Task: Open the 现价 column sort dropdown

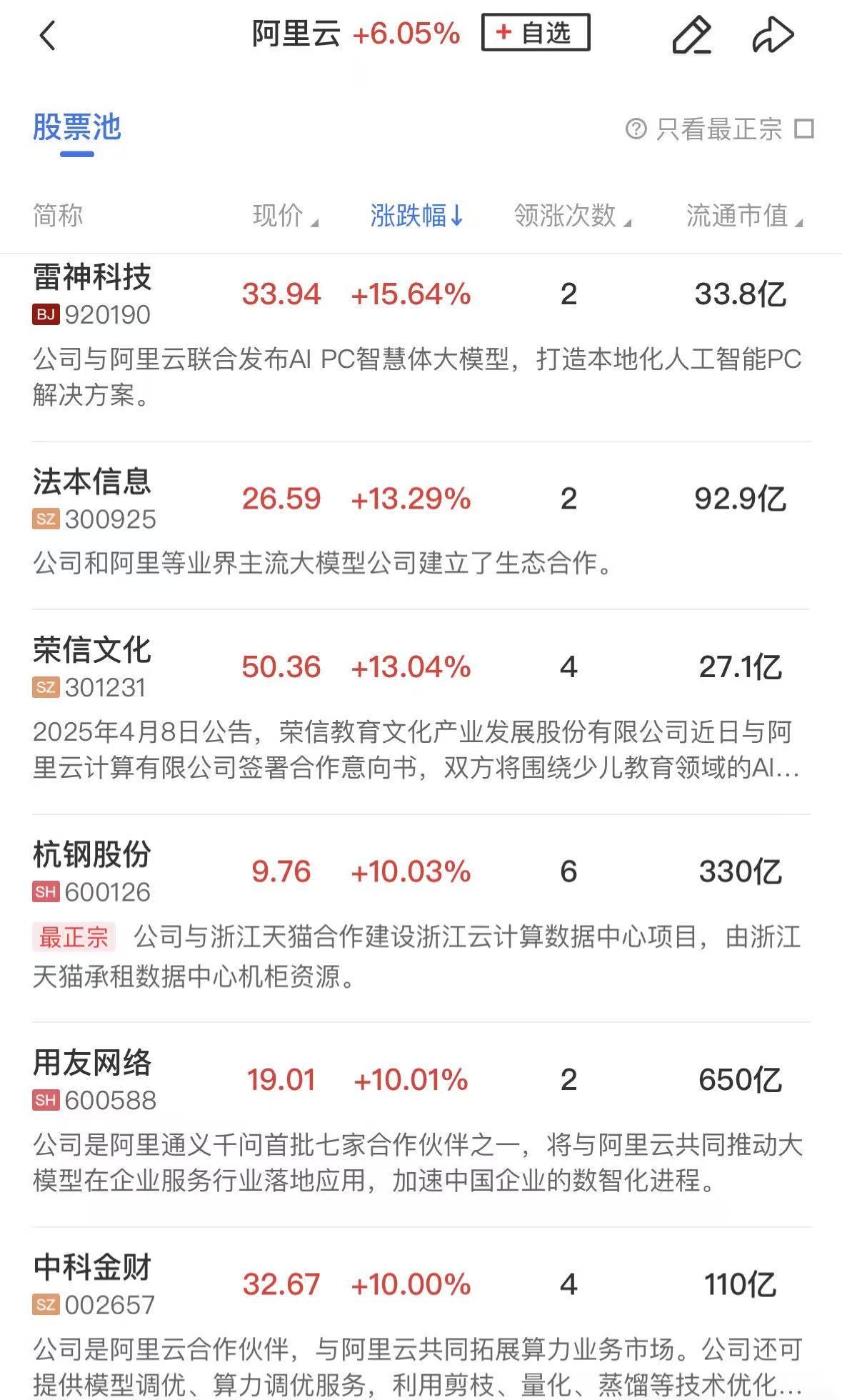Action: point(282,216)
